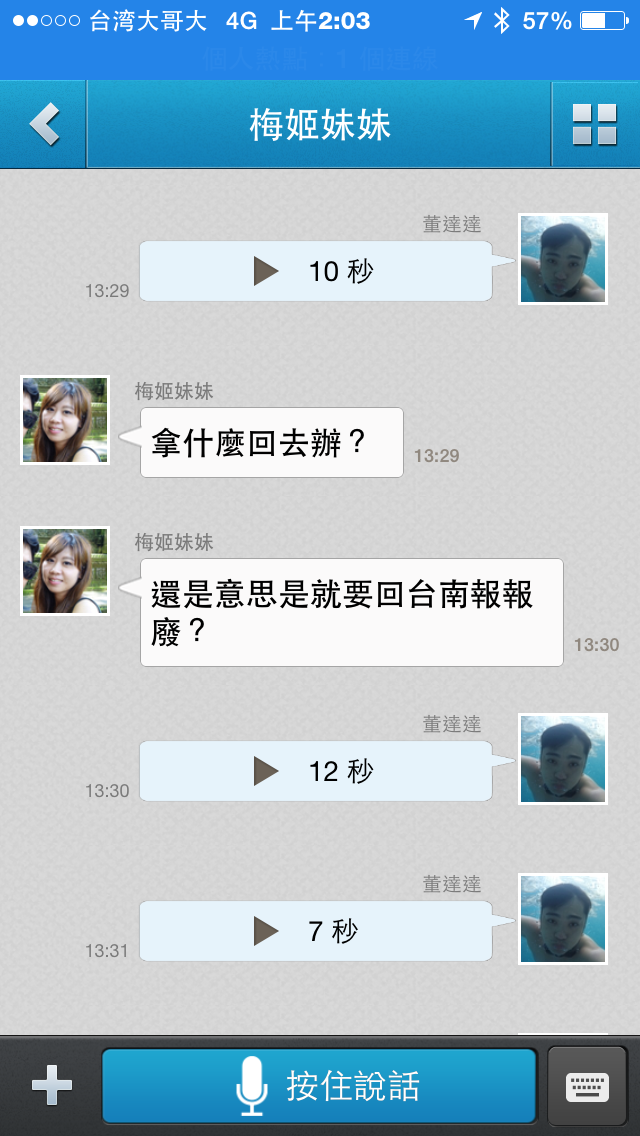Switch to keyboard text input

587,1086
